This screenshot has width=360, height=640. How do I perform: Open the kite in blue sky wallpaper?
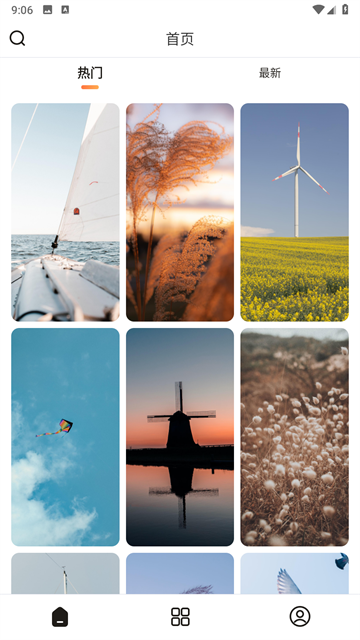(x=65, y=437)
